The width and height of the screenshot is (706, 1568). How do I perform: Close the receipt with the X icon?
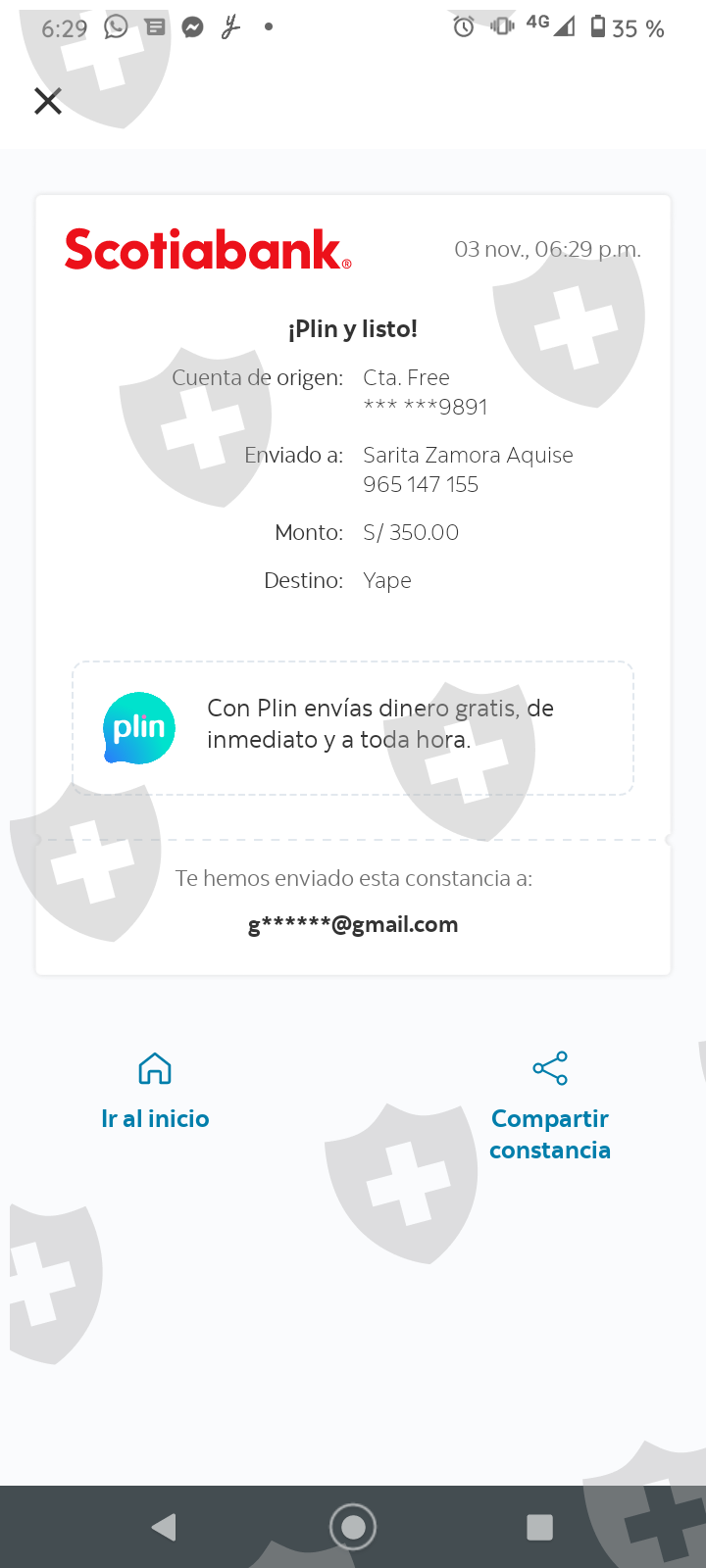[48, 101]
